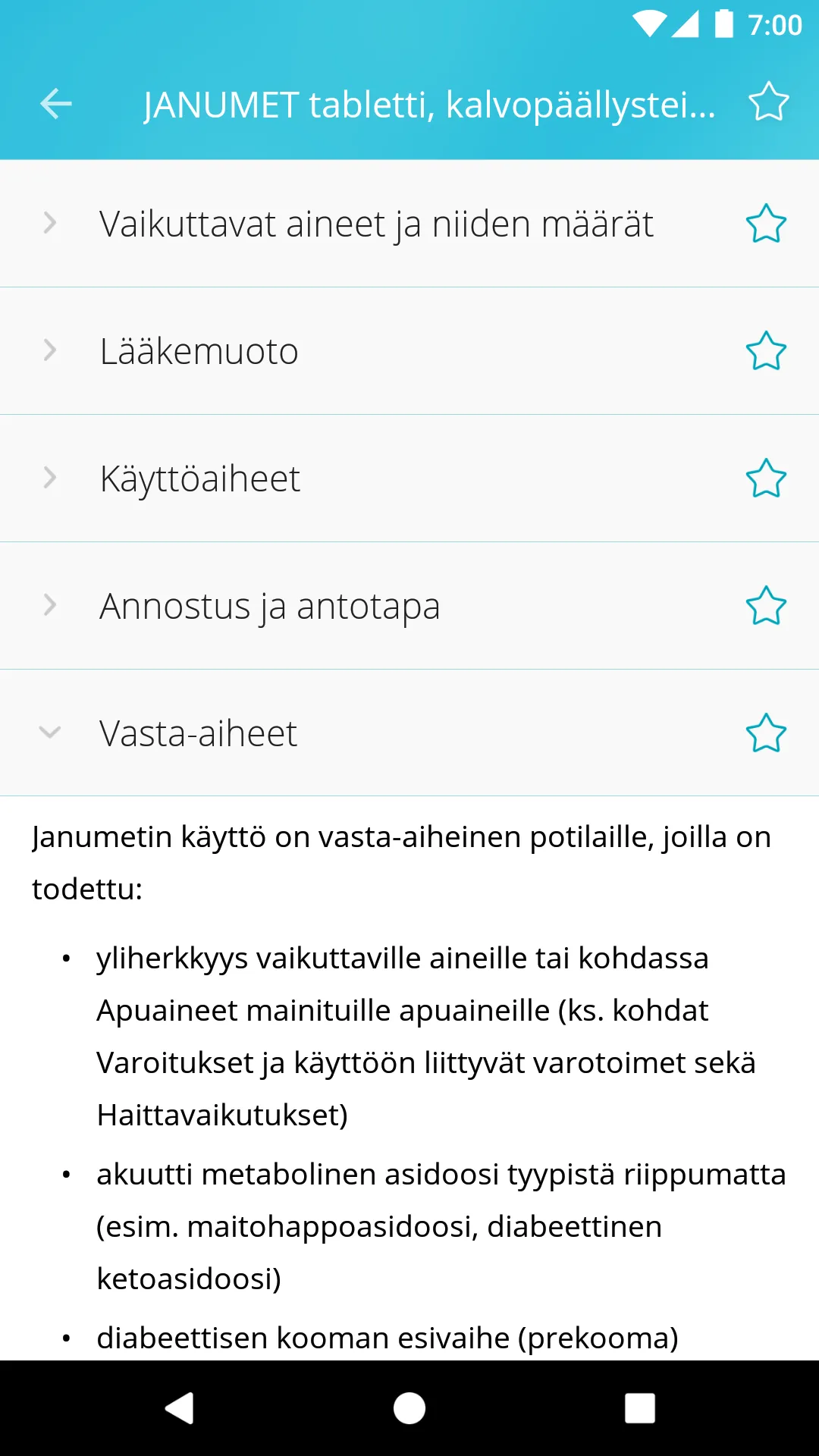Screen dimensions: 819x1456
Task: Toggle the star next to Lääkemuoto
Action: (765, 351)
